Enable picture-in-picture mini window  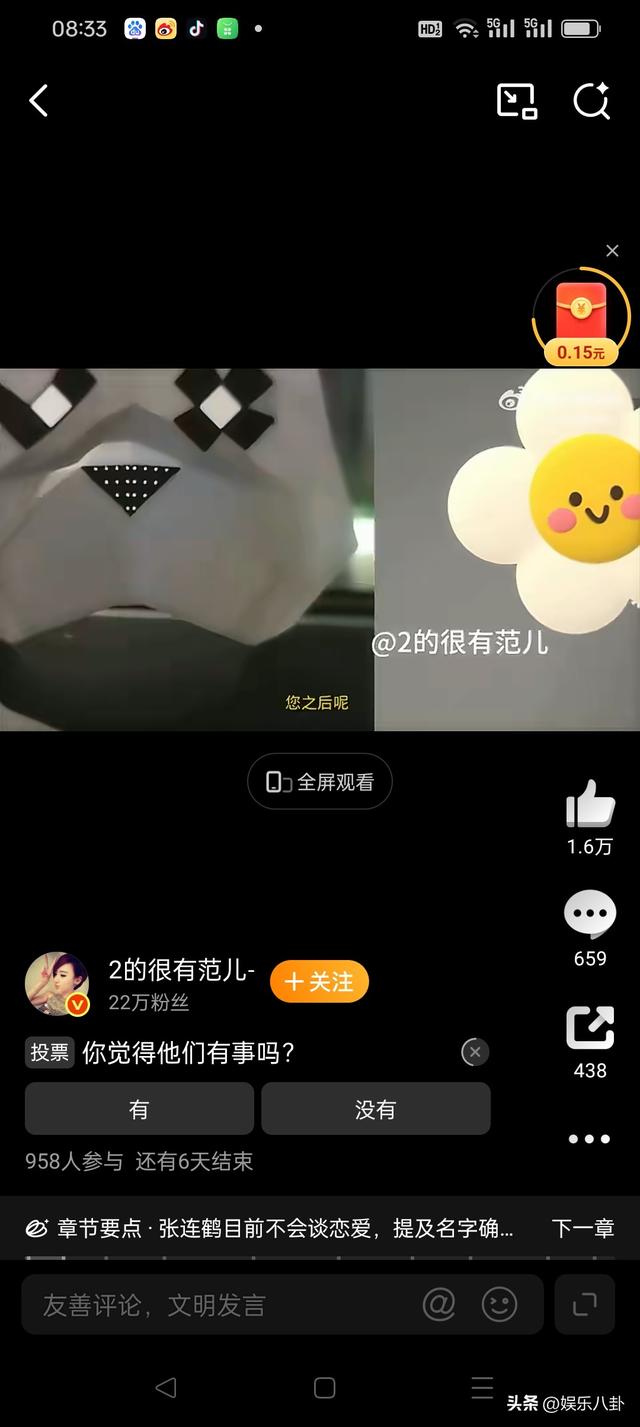517,101
